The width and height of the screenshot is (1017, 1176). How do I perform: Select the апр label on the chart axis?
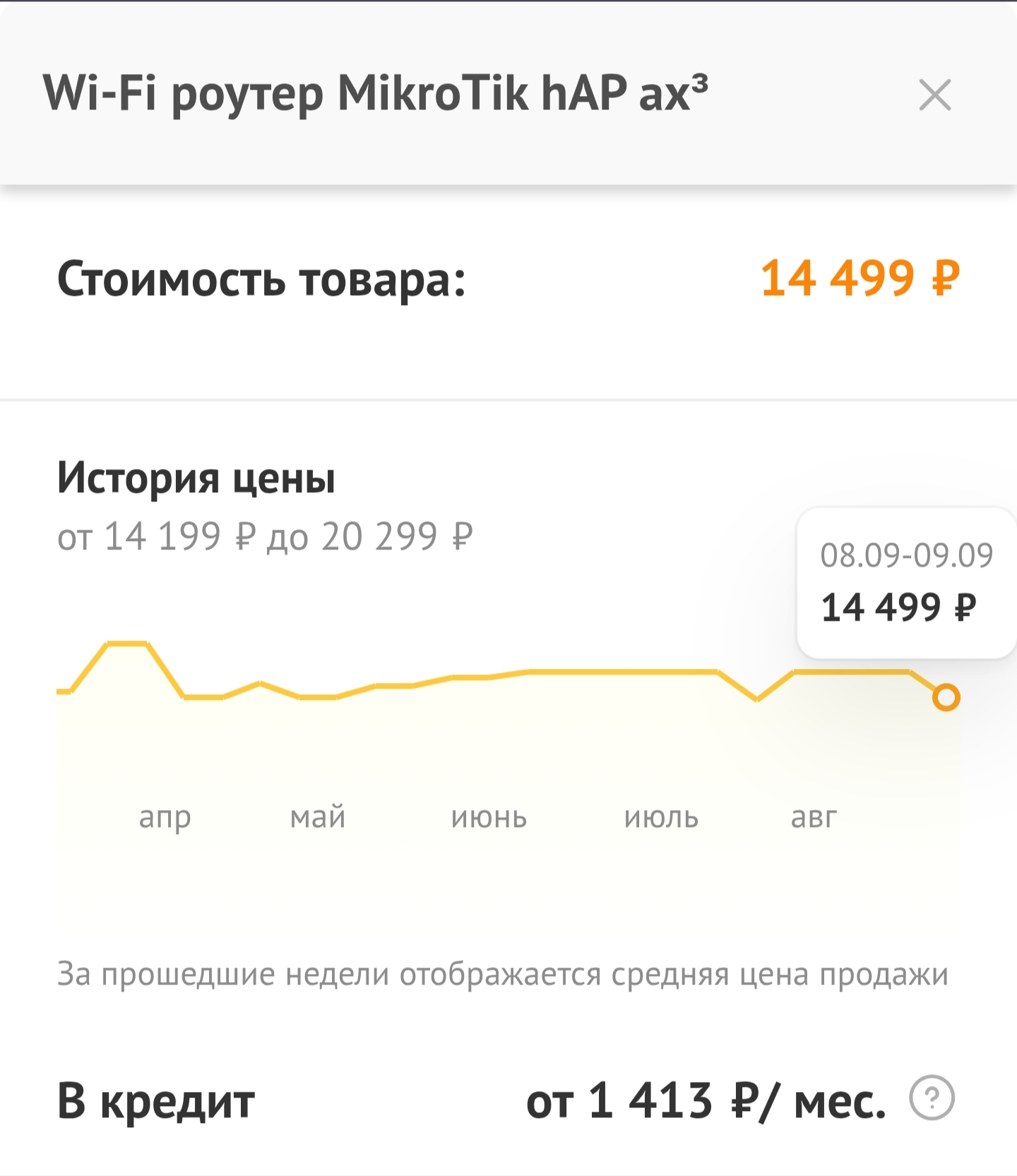165,818
